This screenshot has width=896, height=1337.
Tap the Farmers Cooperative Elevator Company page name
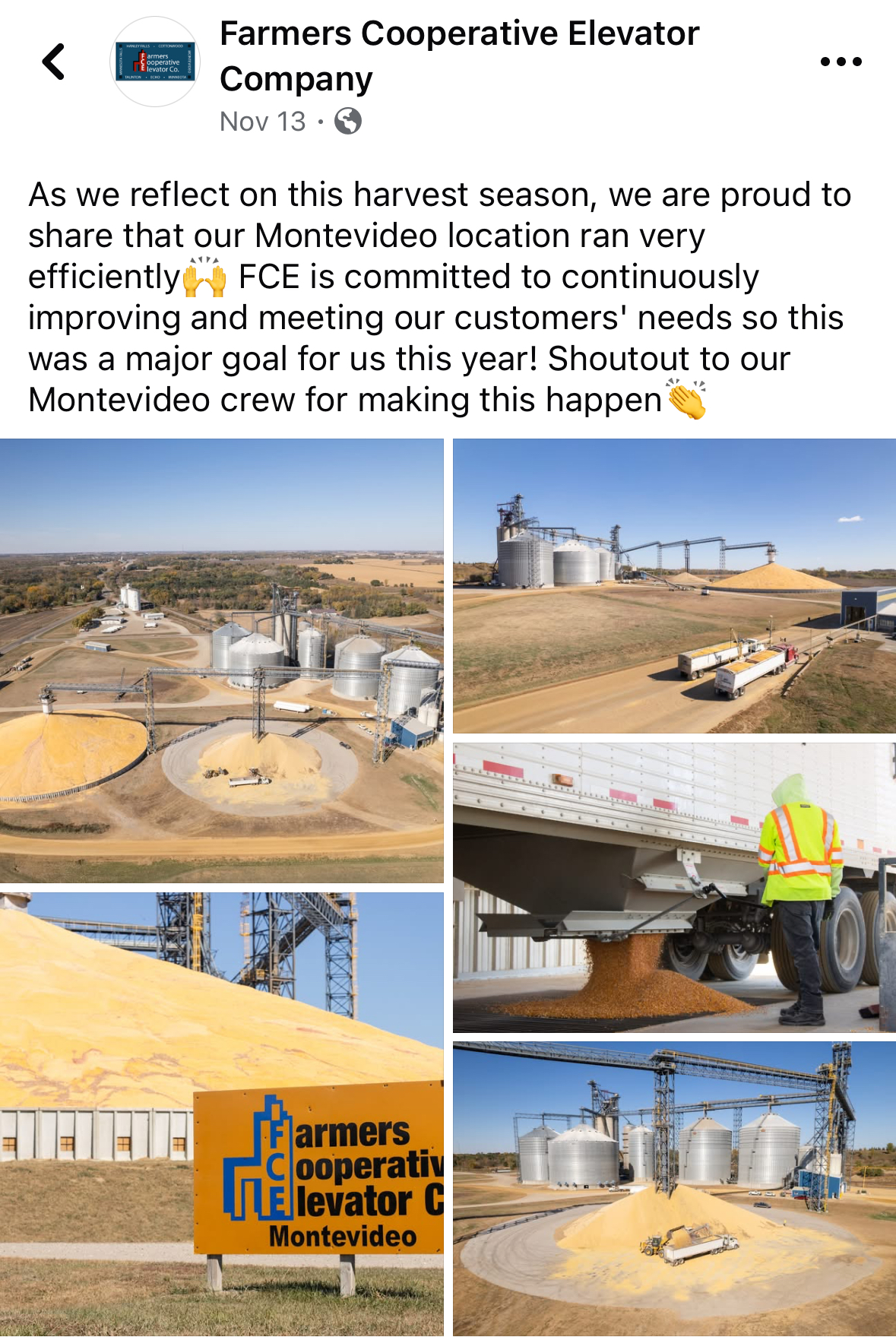(458, 55)
